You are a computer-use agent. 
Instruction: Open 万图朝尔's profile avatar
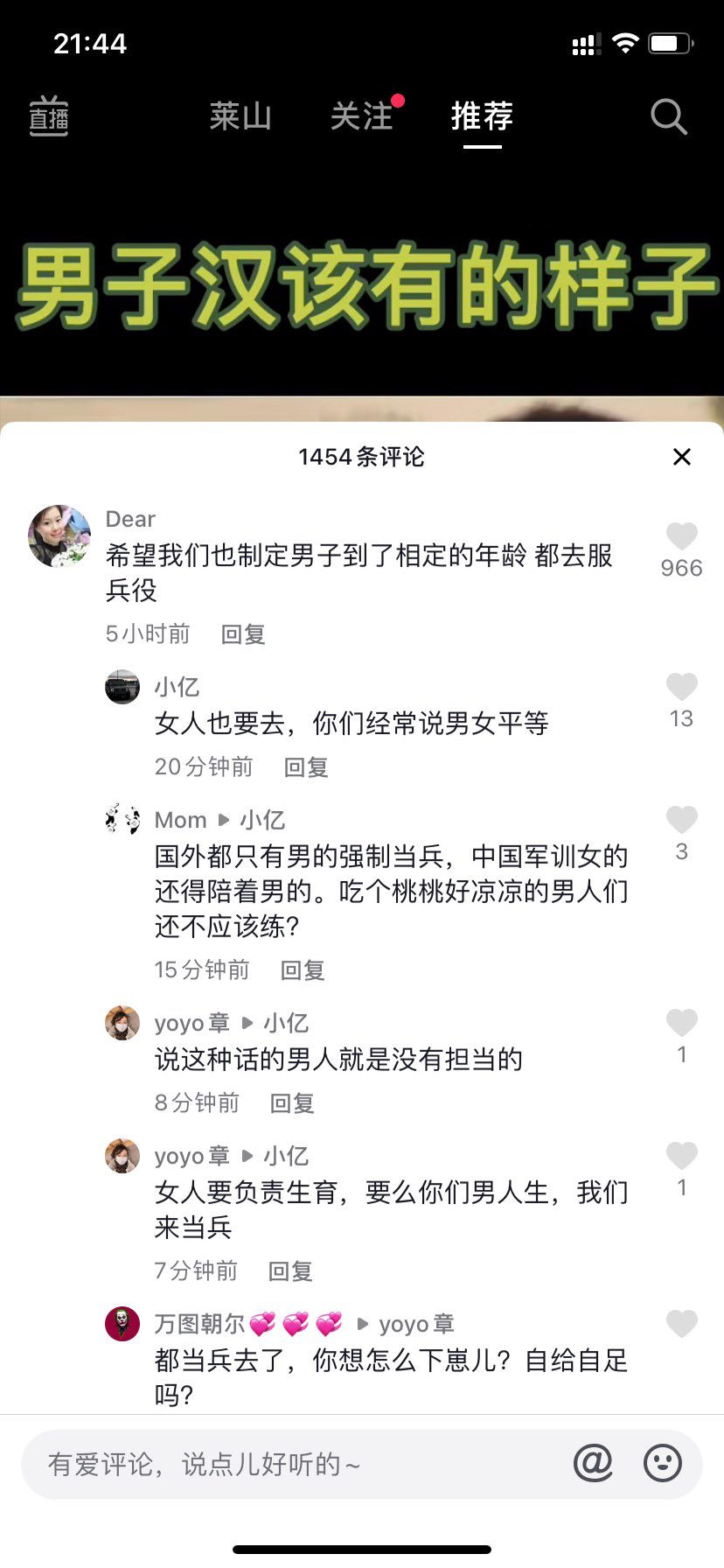[122, 1324]
